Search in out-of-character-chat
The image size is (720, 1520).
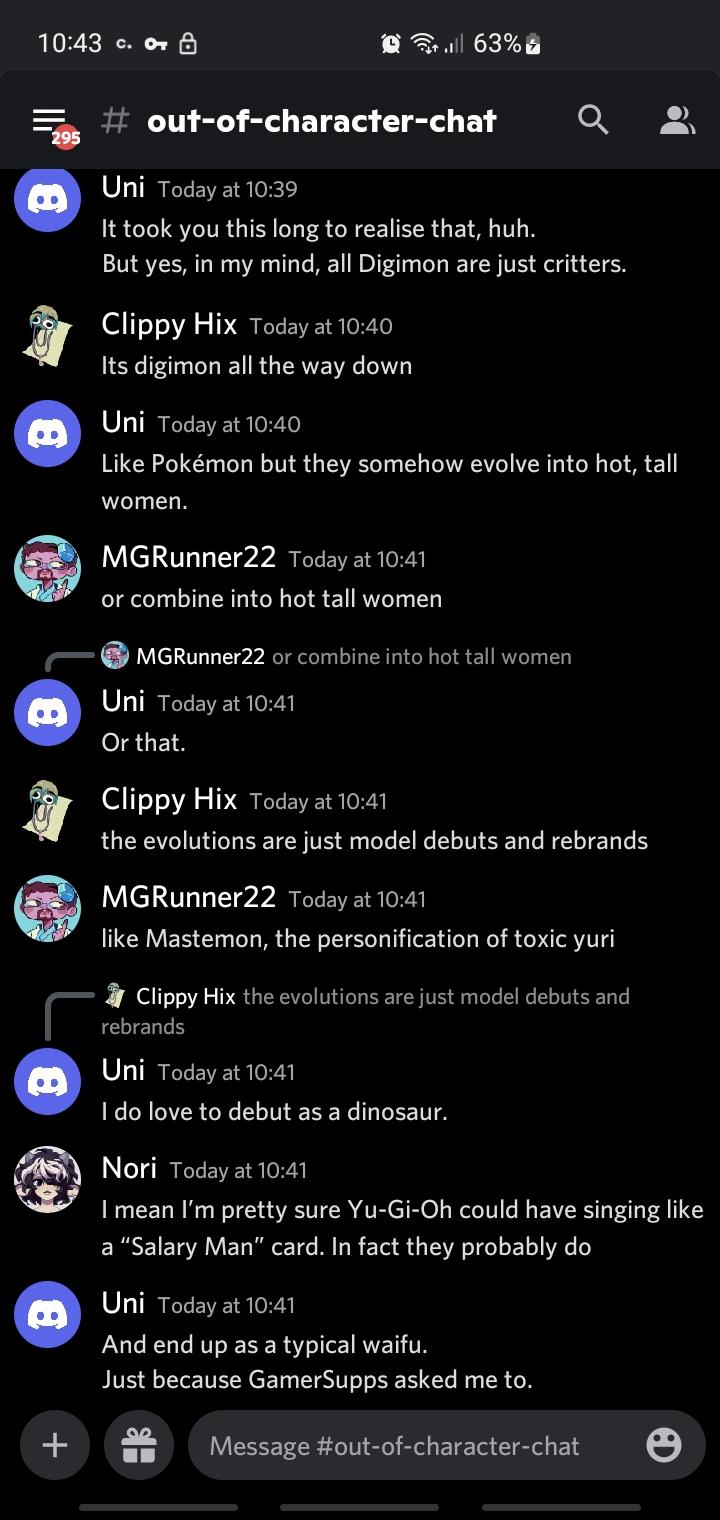(593, 121)
